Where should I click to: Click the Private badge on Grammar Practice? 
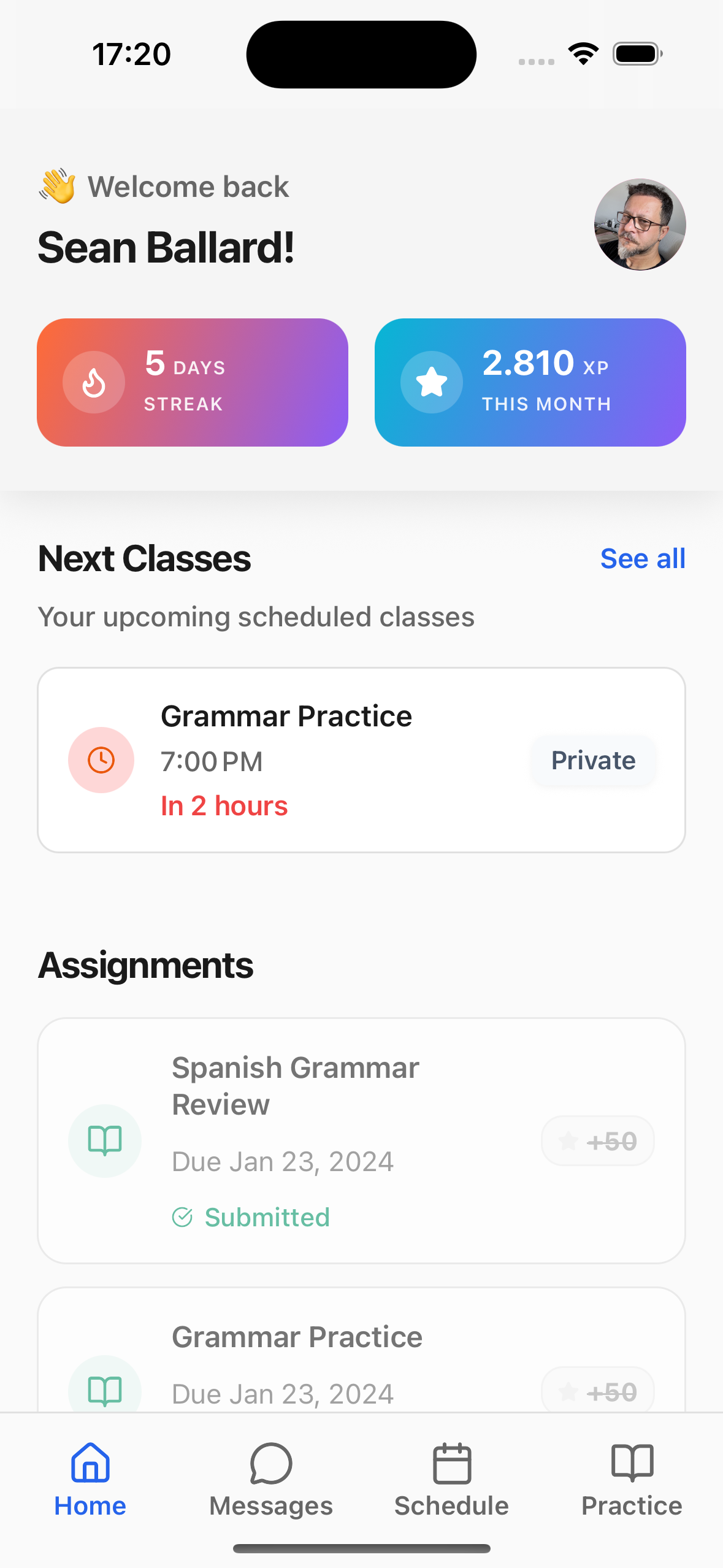coord(592,759)
